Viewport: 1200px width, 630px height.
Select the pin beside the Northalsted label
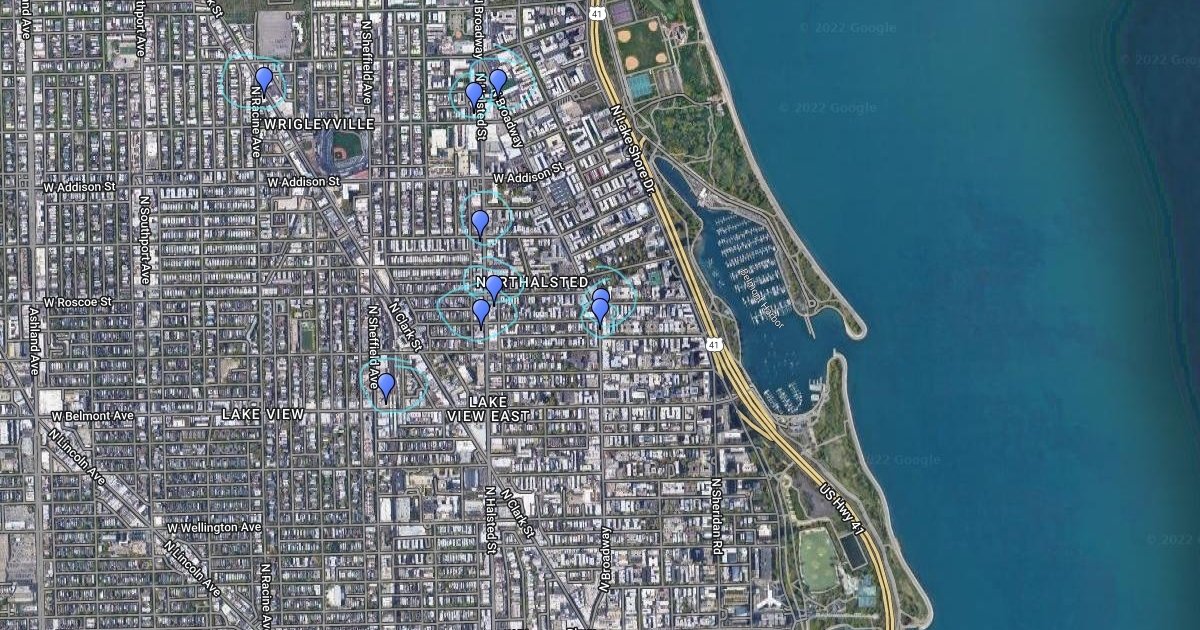(493, 289)
